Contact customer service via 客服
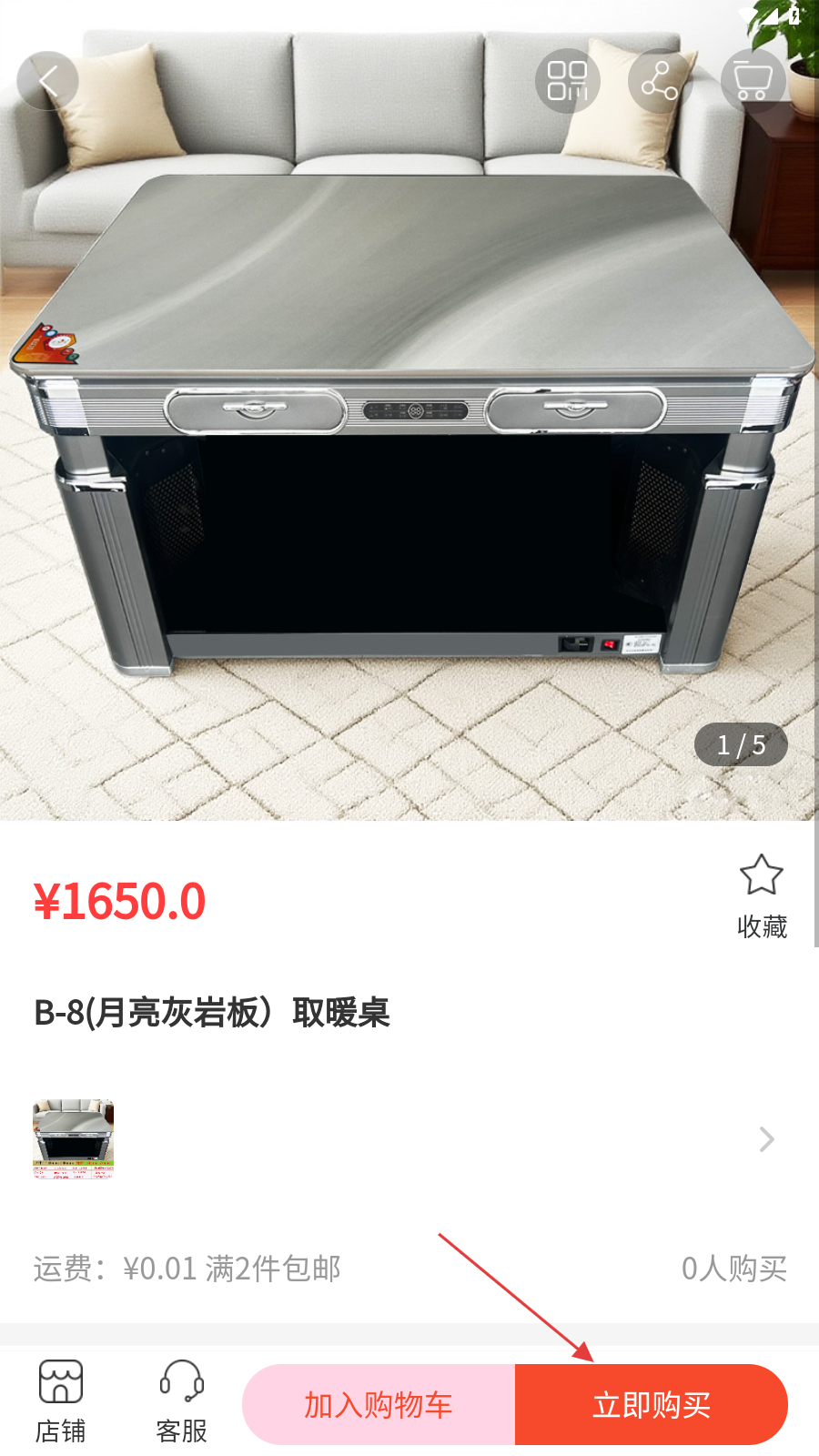The image size is (819, 1456). (x=181, y=1401)
